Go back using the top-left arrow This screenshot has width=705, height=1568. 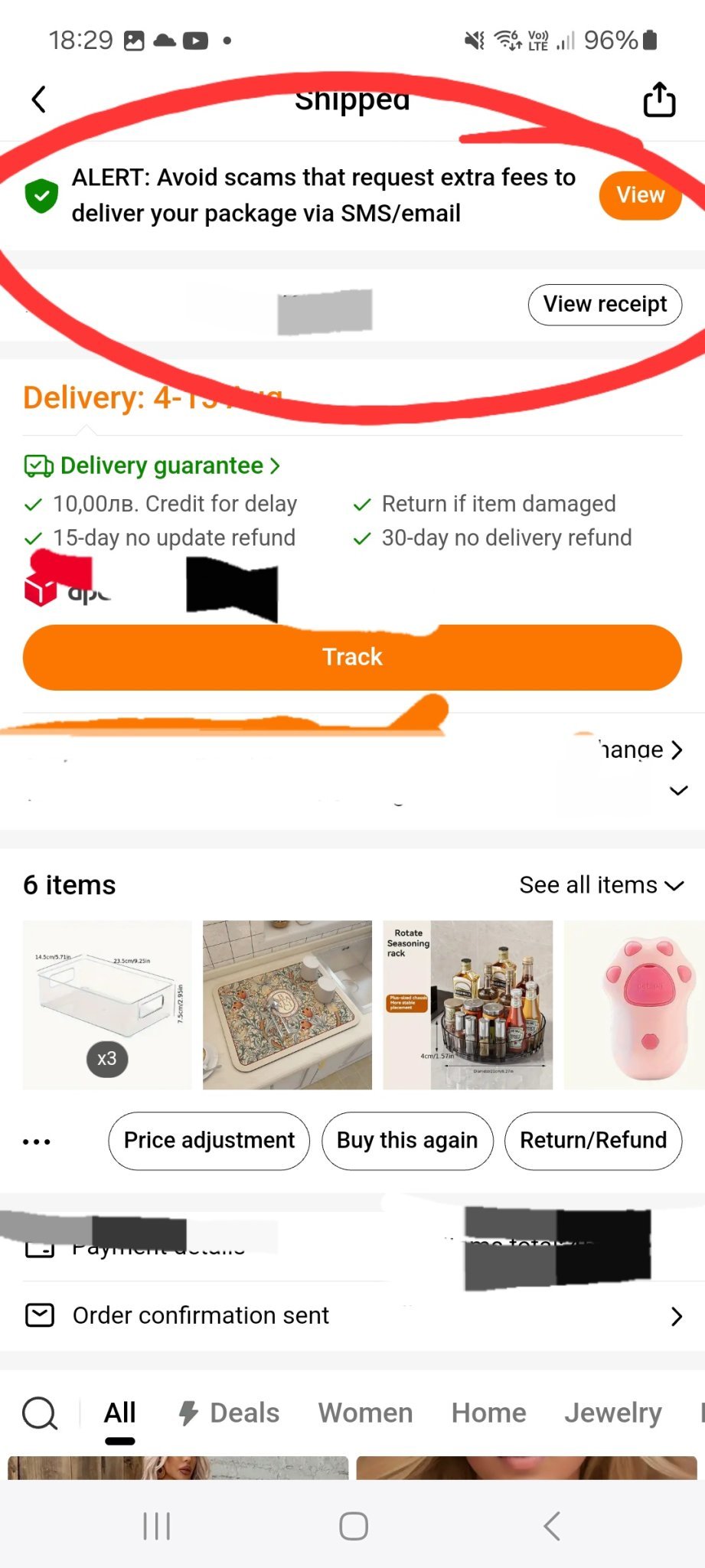[39, 99]
